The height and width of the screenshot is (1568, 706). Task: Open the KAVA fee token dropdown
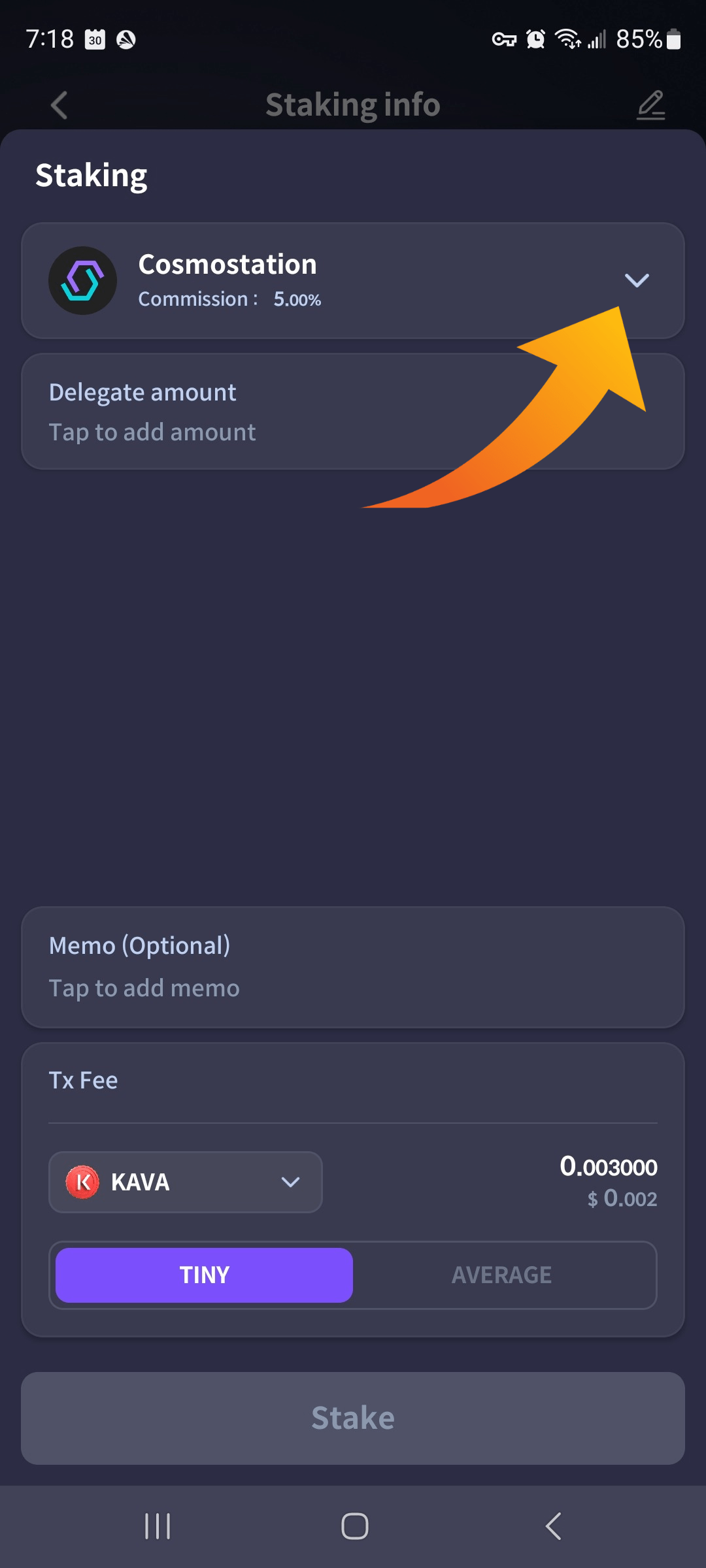291,1181
